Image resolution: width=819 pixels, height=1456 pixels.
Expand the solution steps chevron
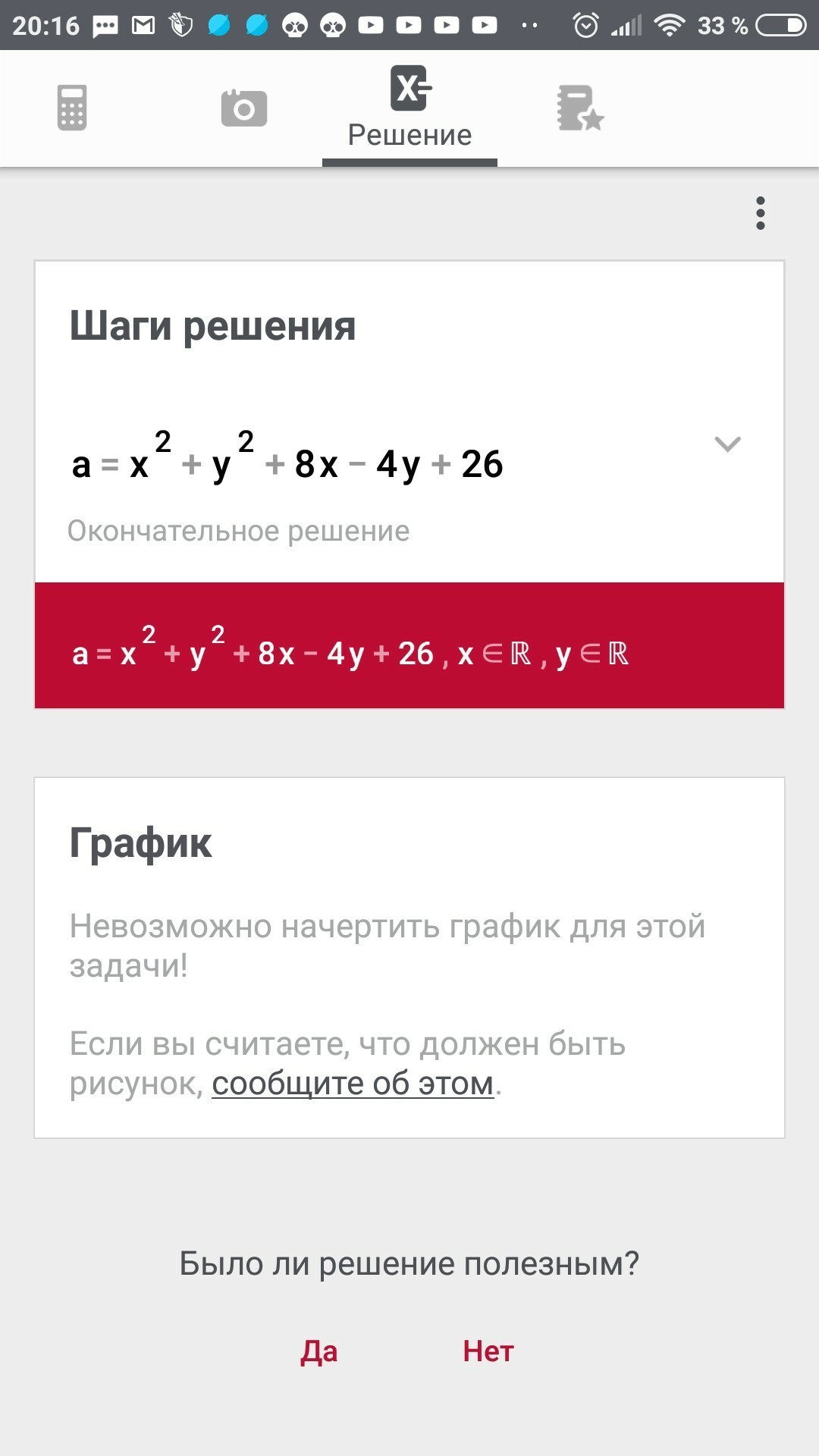727,444
